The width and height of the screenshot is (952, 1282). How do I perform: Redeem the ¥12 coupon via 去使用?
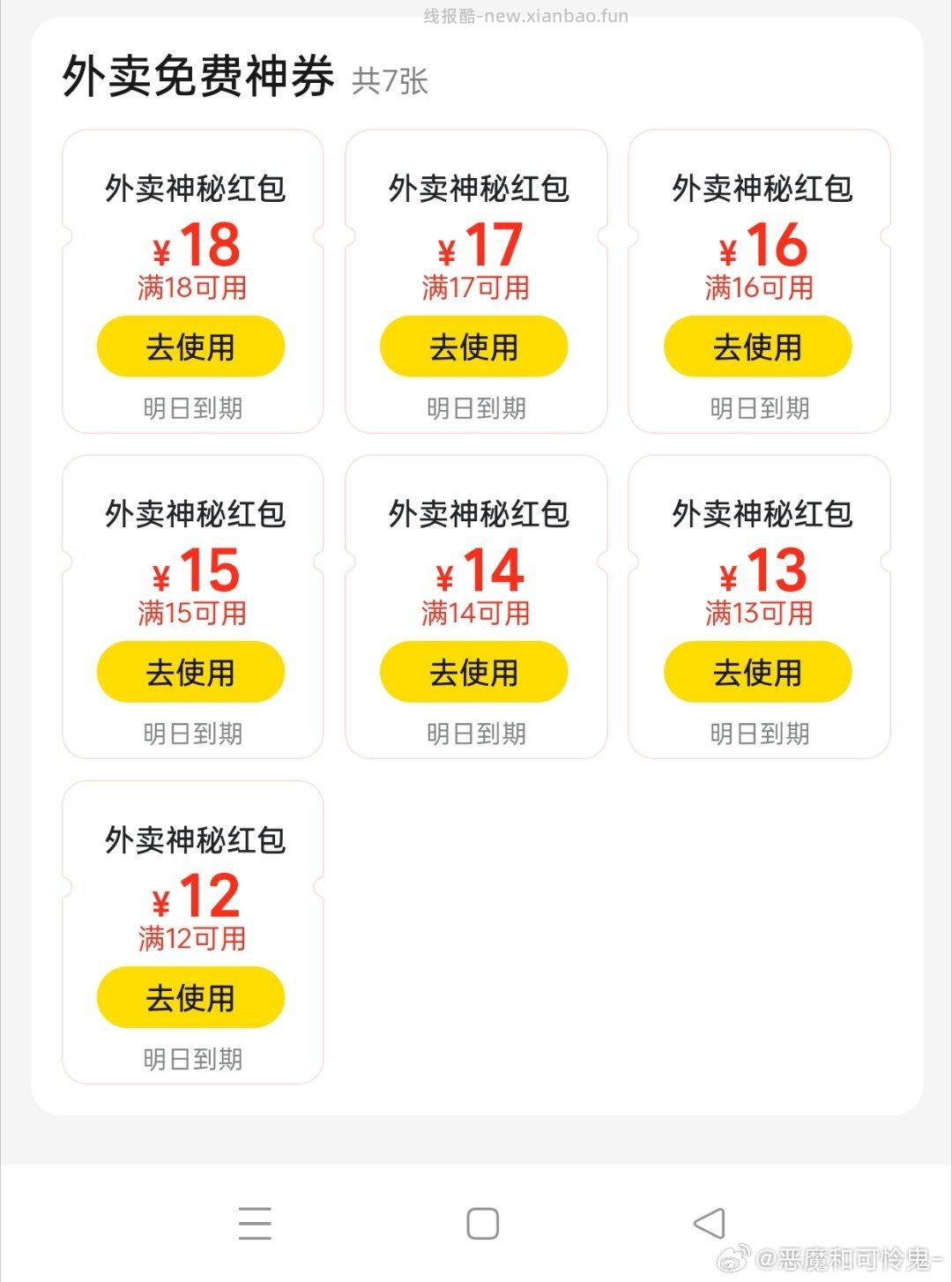pyautogui.click(x=190, y=997)
